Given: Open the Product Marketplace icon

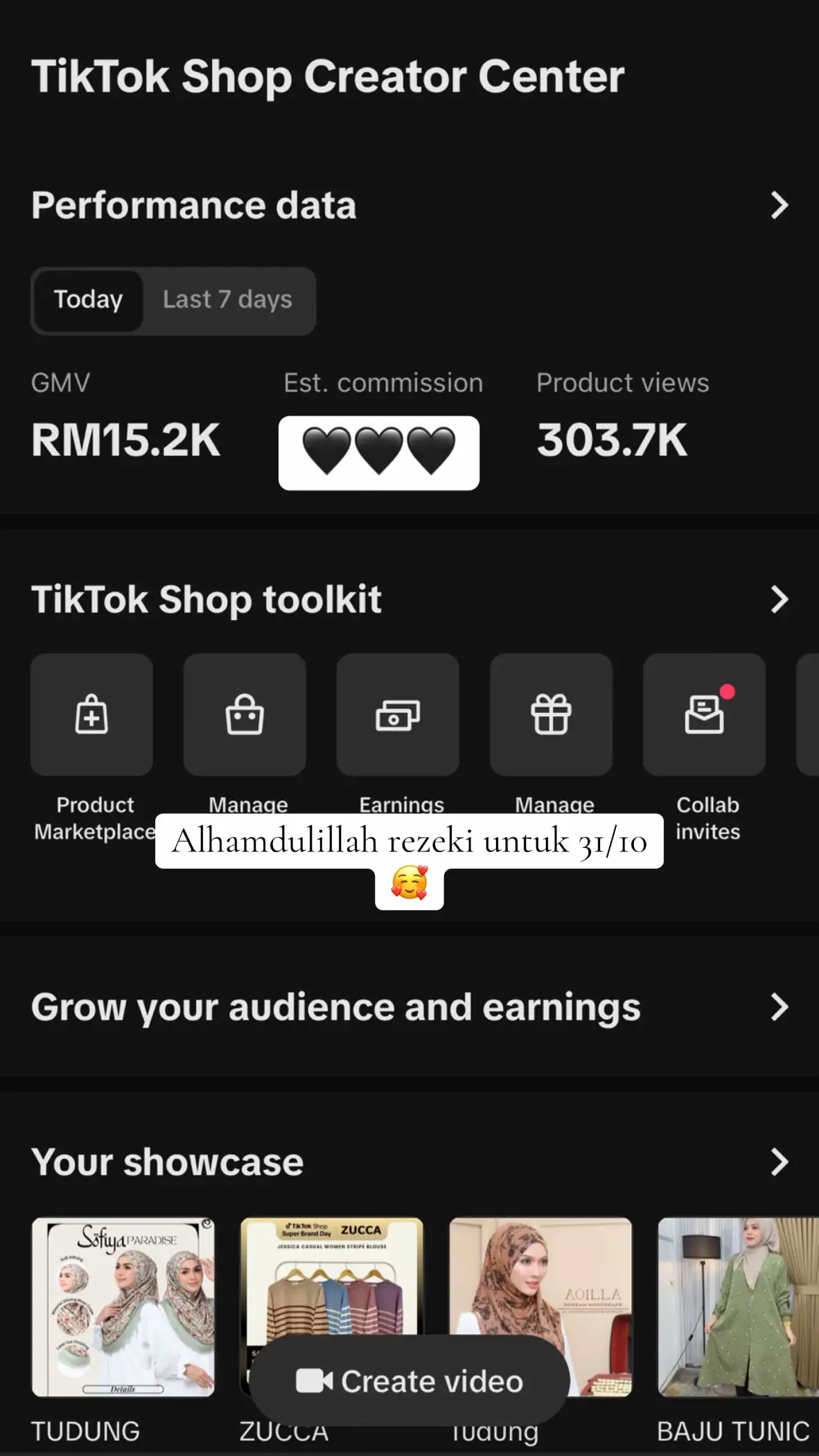Looking at the screenshot, I should 91,714.
